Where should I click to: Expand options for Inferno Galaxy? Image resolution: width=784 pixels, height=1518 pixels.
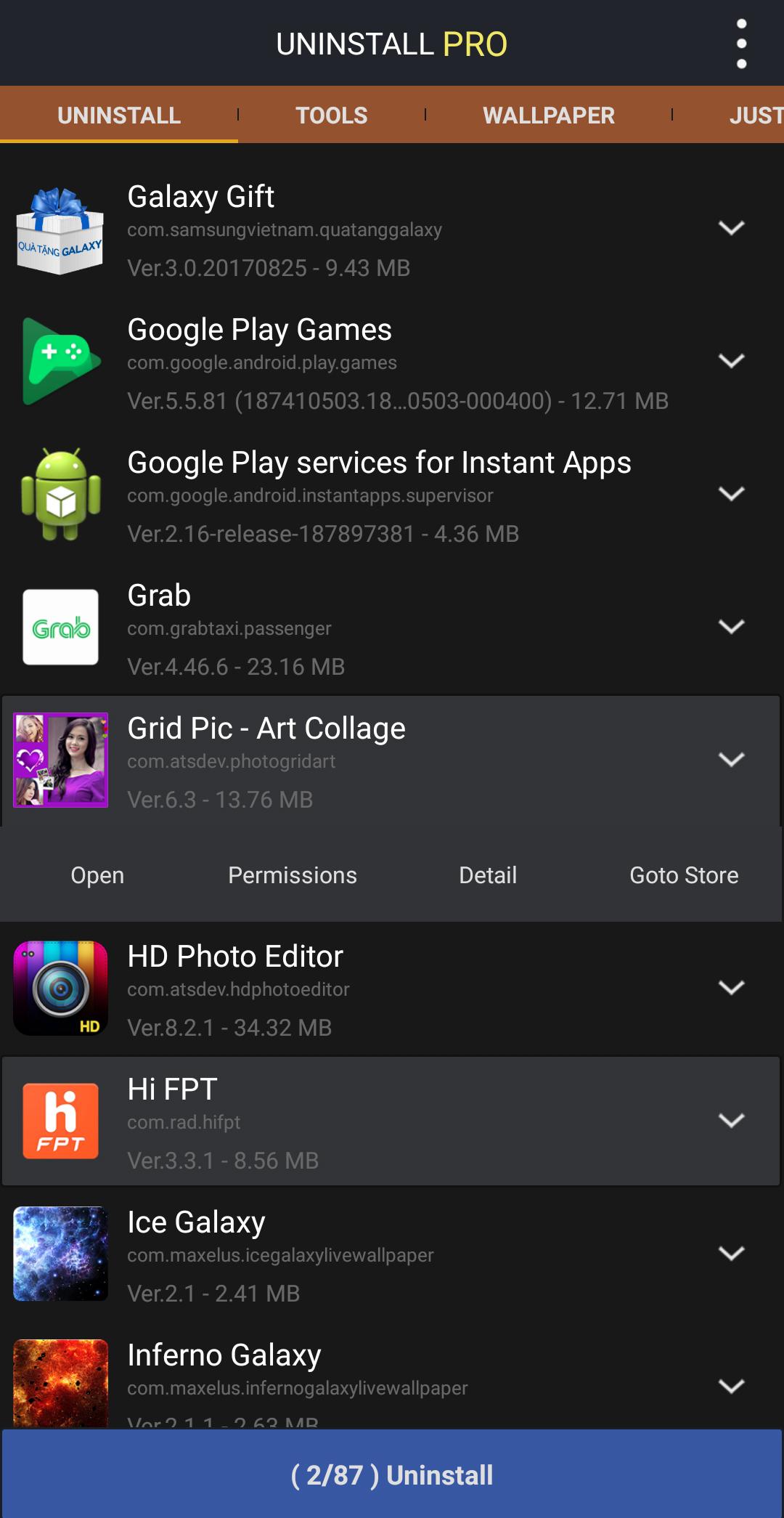pos(731,1386)
